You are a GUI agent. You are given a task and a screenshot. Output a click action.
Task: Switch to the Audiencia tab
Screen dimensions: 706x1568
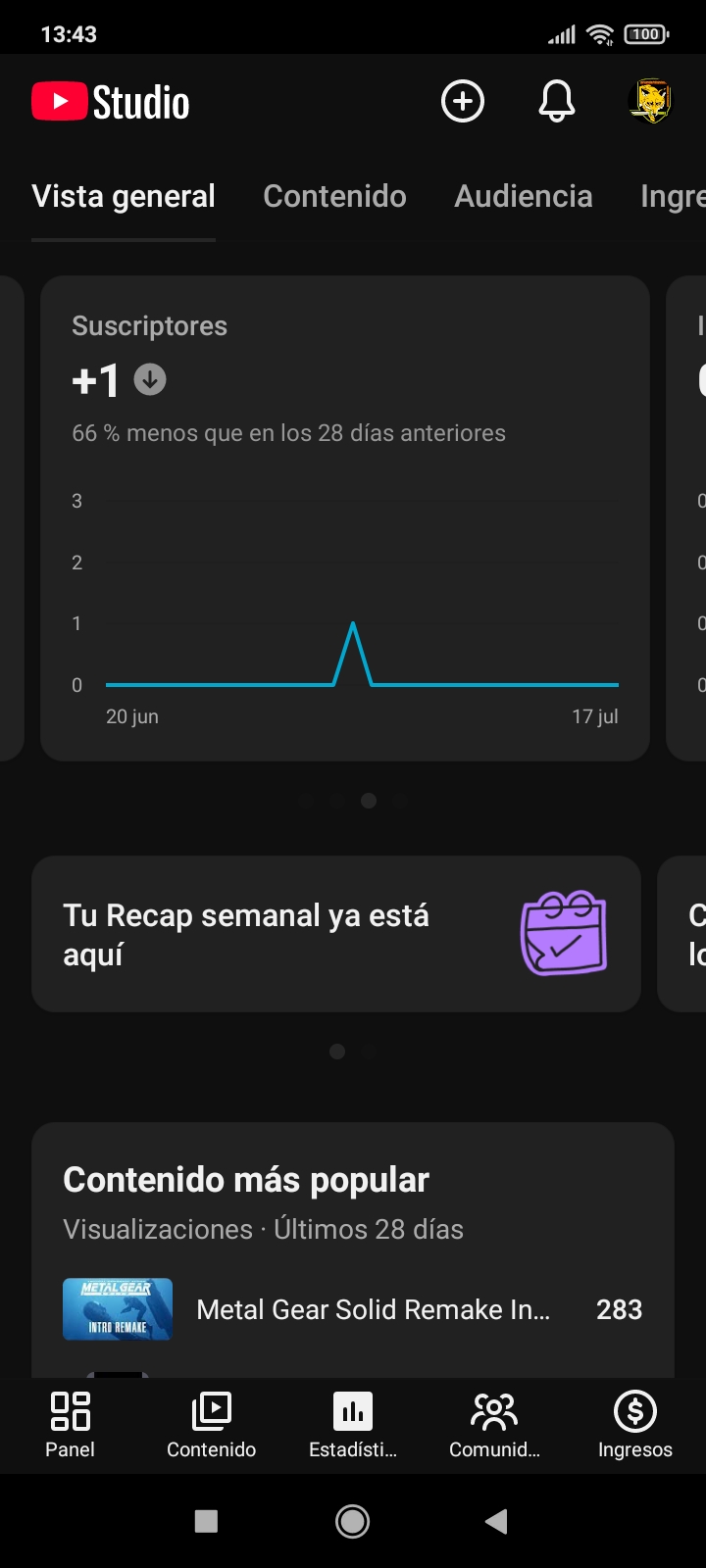(524, 196)
